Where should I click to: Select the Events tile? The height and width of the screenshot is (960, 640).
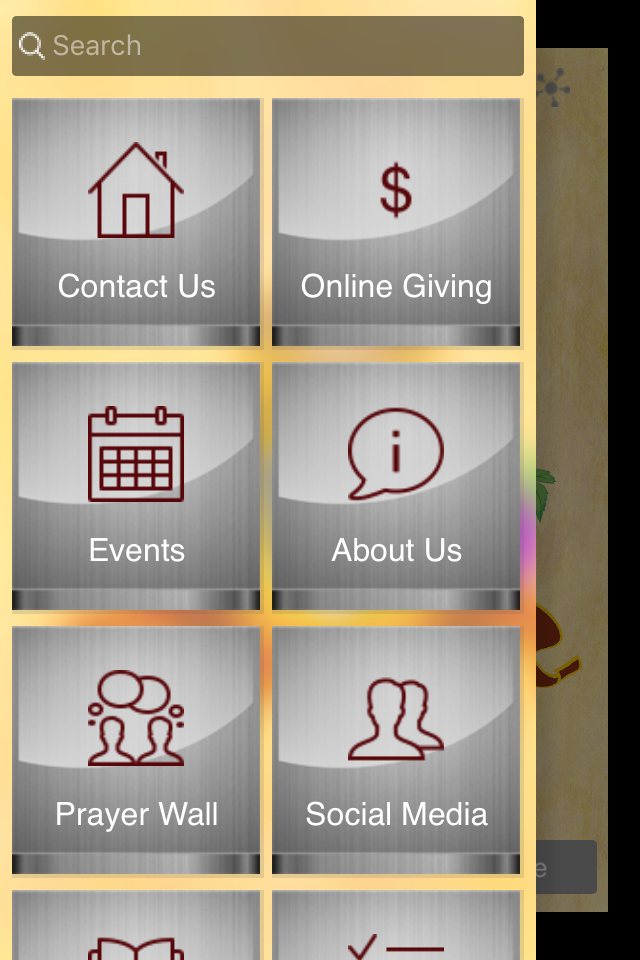136,486
